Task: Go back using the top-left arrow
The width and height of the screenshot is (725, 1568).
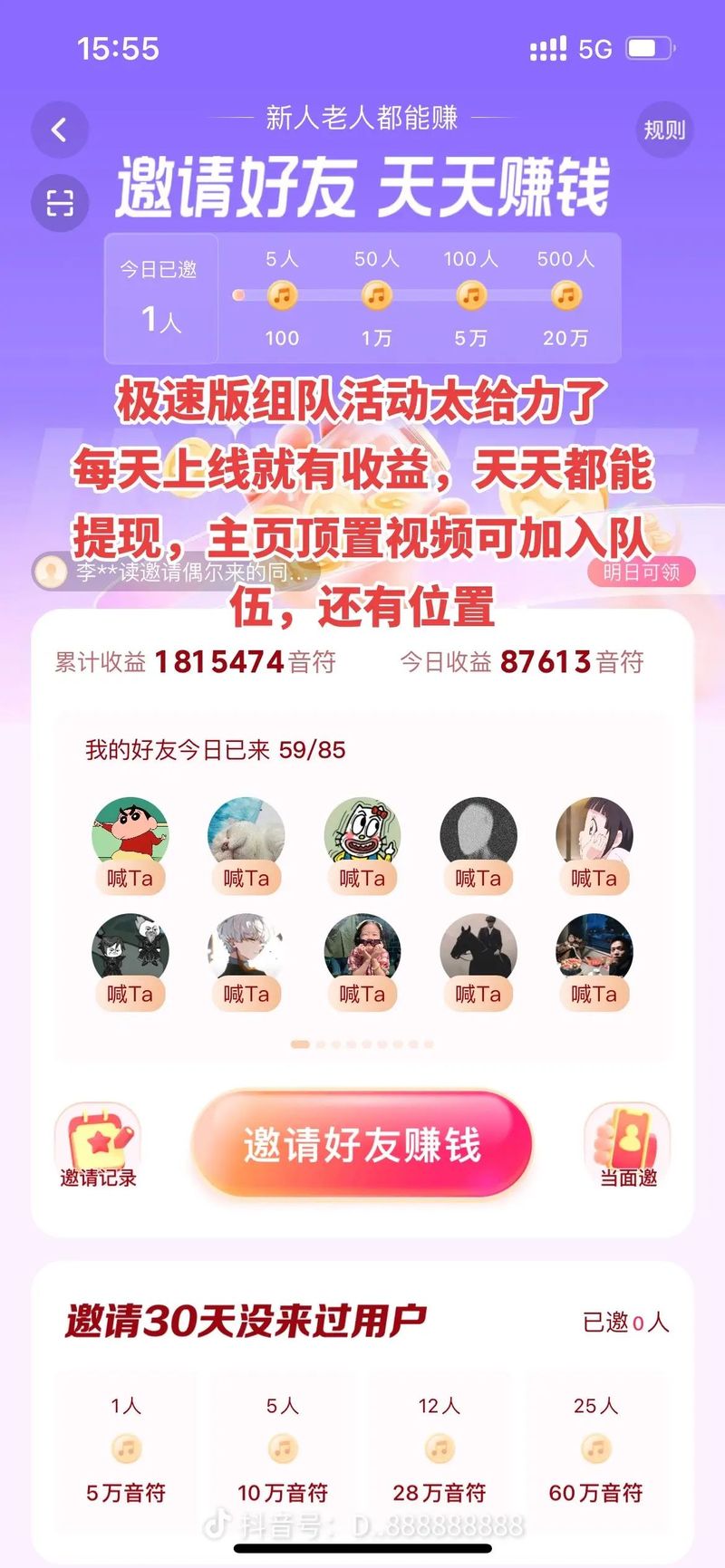Action: [60, 130]
